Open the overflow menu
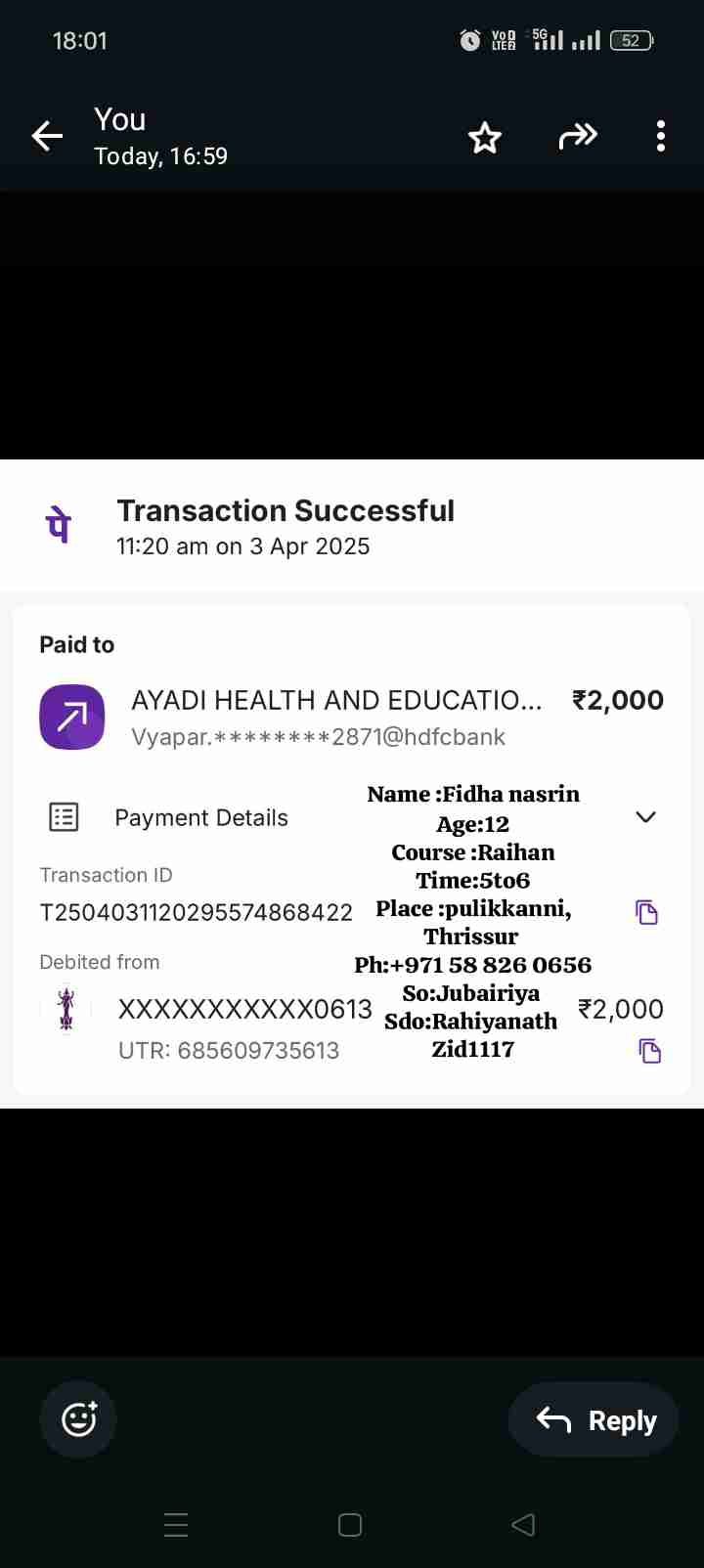Screen dimensions: 704x1568 coord(661,136)
